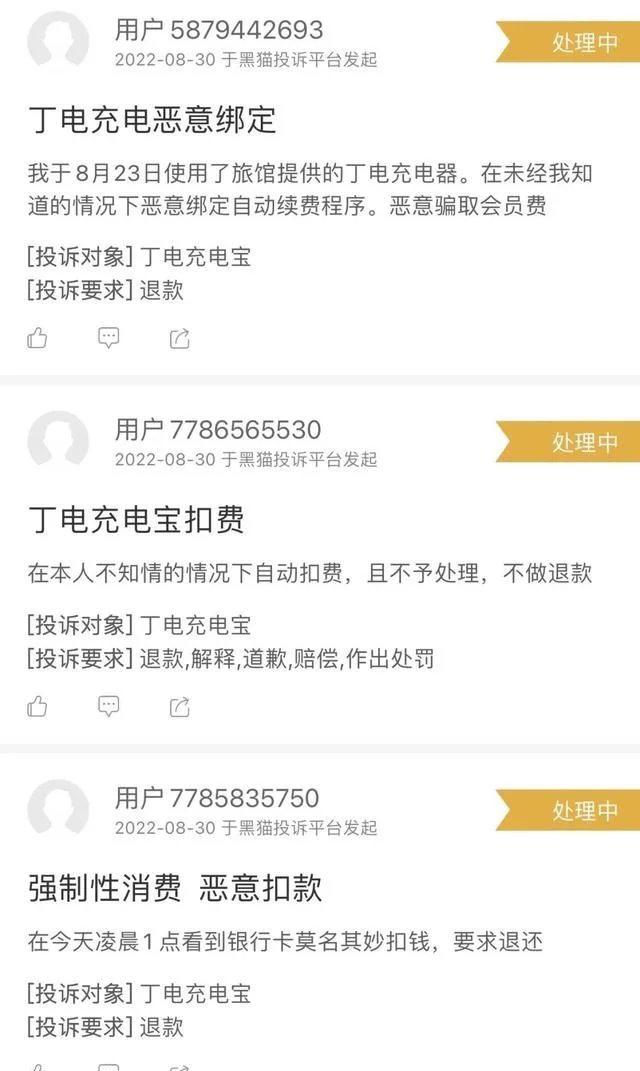Open the 强制性消费 恶意扣款 complaint details
The image size is (640, 1071).
174,888
